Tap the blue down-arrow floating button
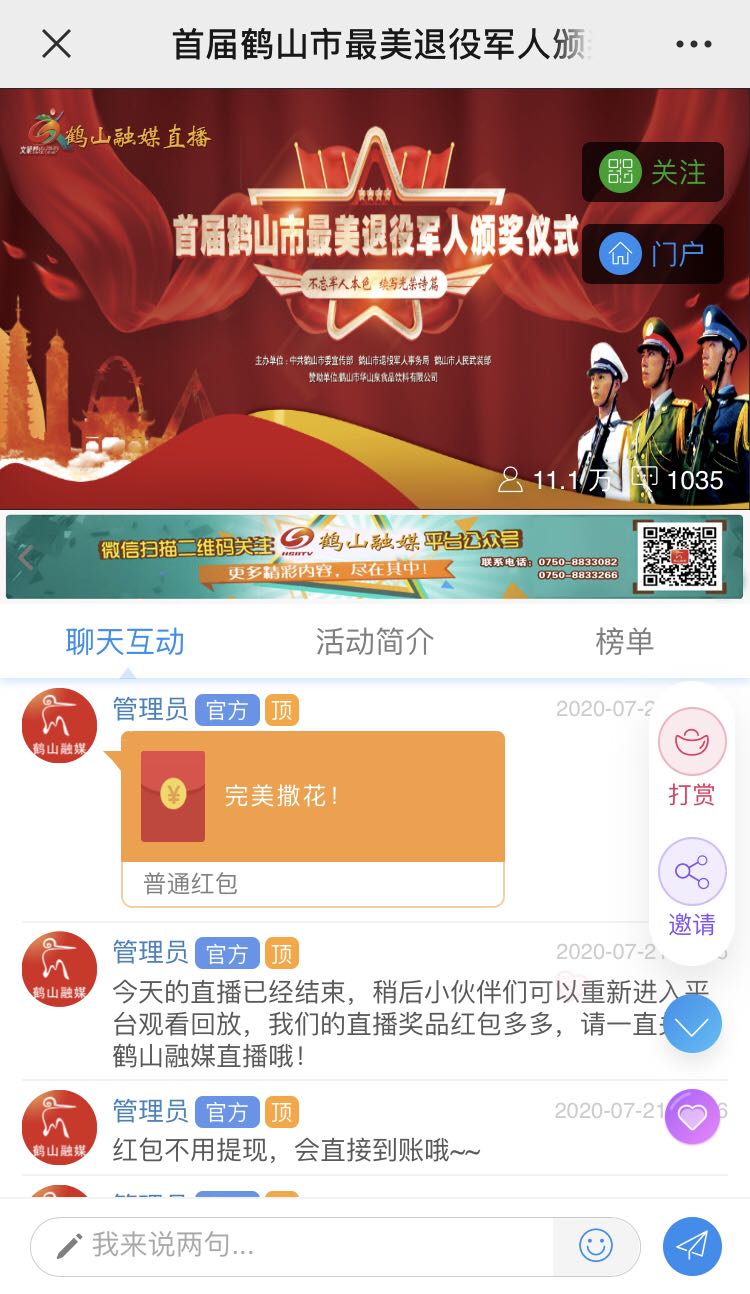 pyautogui.click(x=692, y=1024)
